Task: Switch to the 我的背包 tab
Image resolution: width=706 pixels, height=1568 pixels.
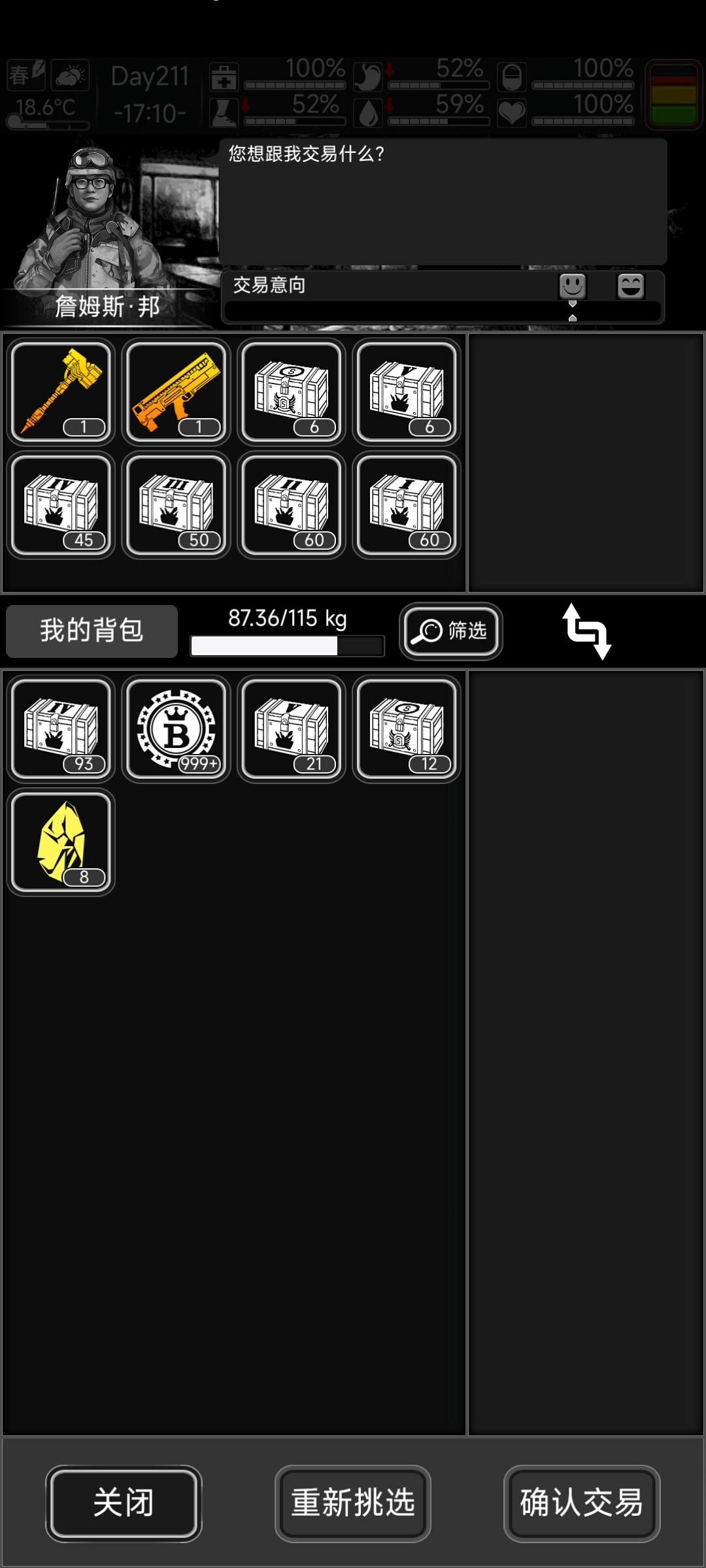Action: click(91, 630)
